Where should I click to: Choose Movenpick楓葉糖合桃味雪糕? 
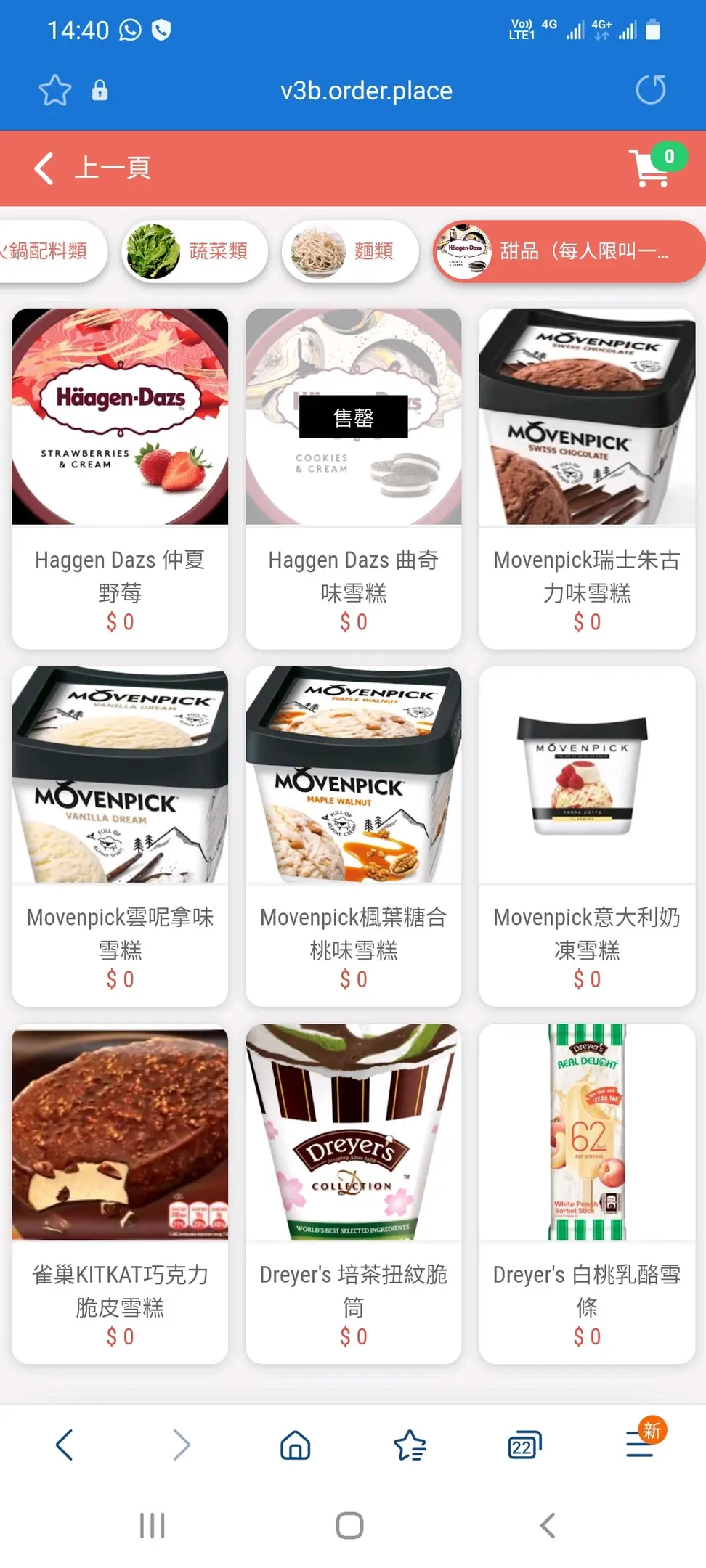353,835
